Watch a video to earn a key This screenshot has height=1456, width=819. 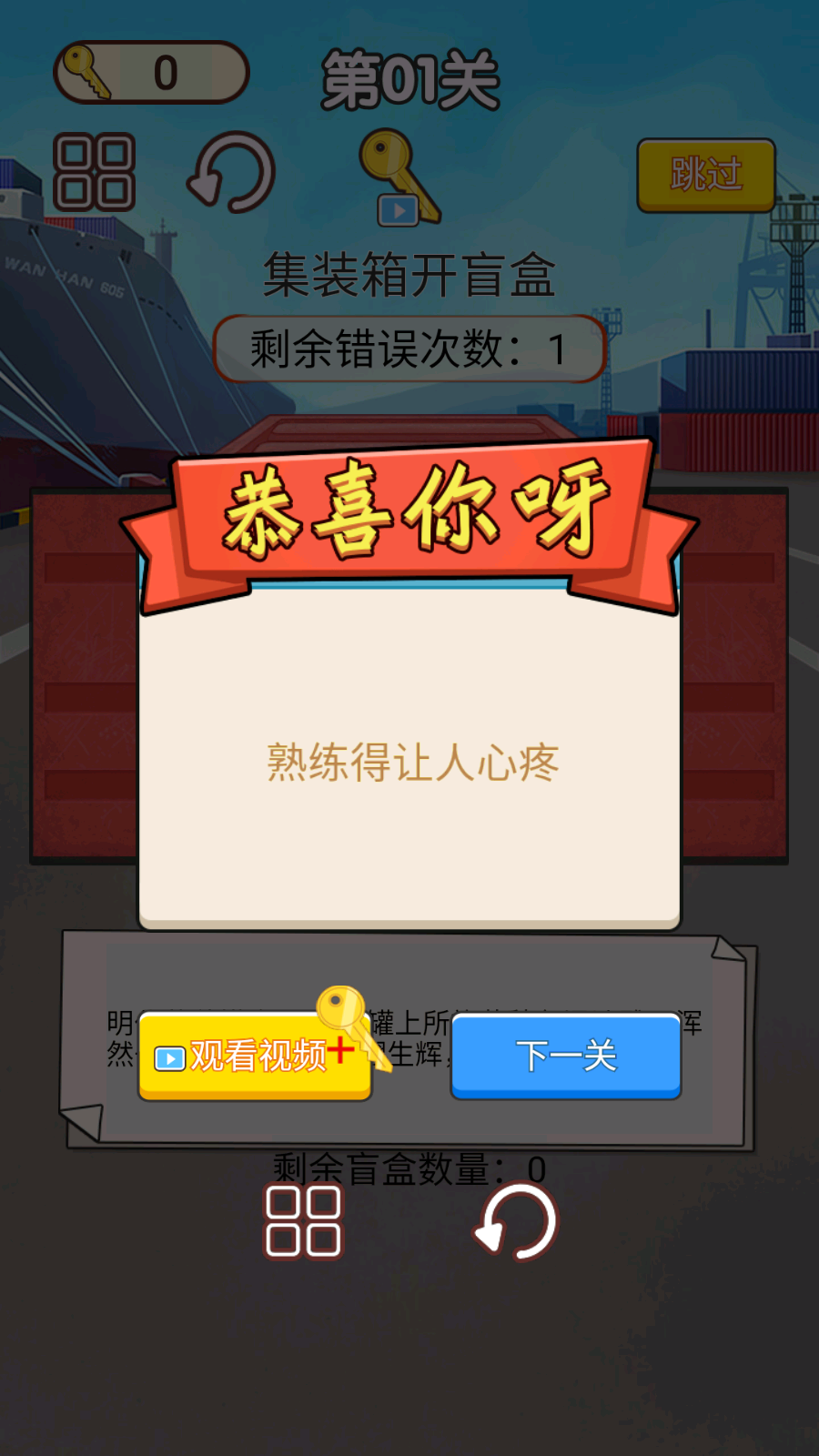point(256,1056)
